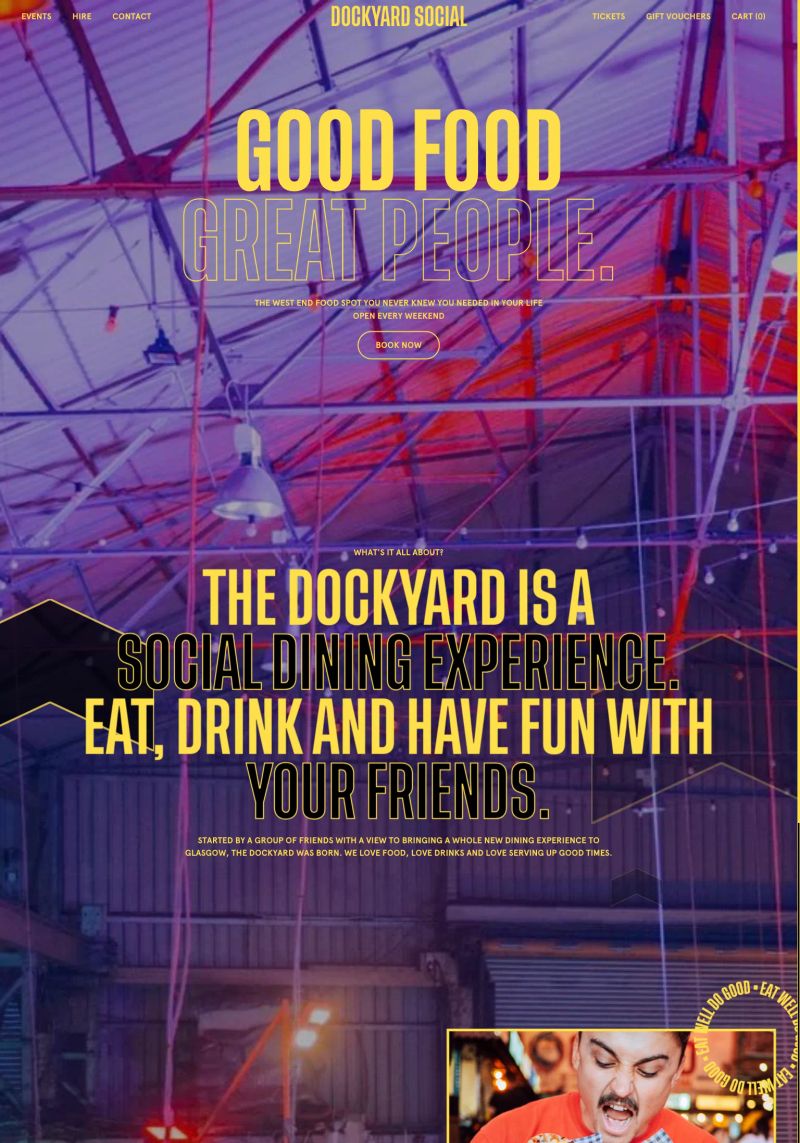Go to the Hire page
Image resolution: width=800 pixels, height=1143 pixels.
(81, 16)
